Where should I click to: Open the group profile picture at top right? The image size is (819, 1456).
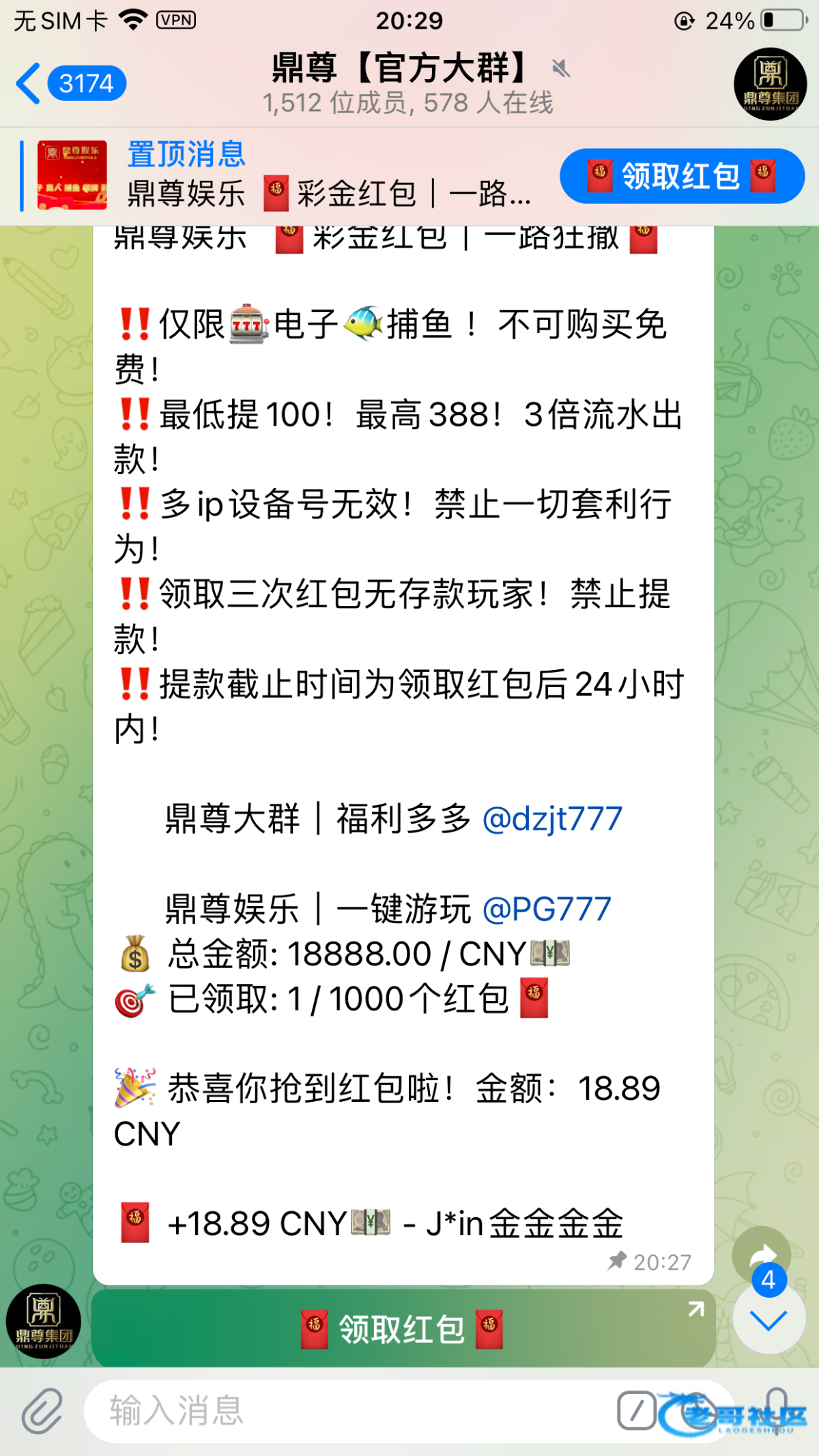pos(770,84)
